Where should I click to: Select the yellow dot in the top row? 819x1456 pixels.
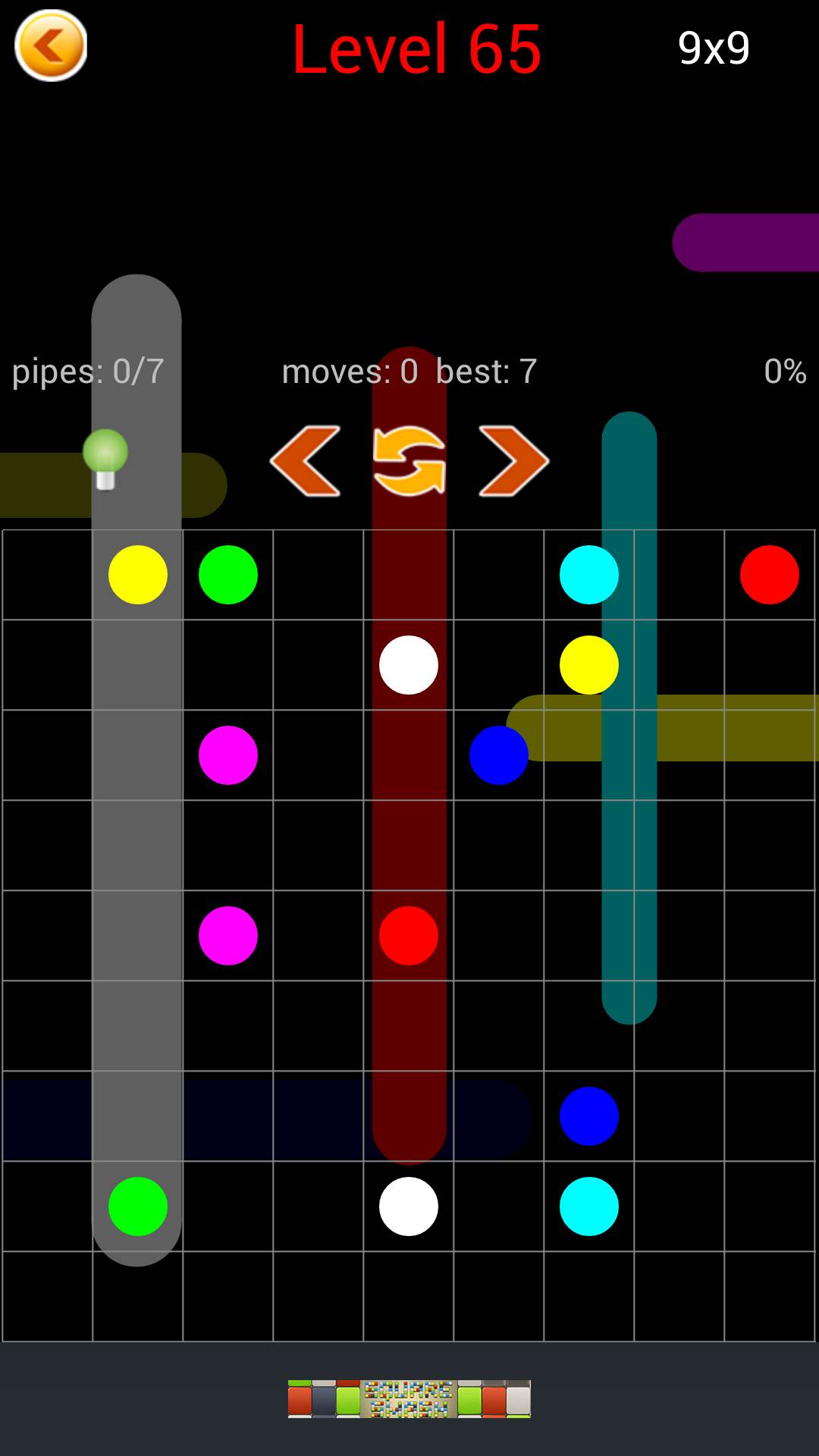137,575
